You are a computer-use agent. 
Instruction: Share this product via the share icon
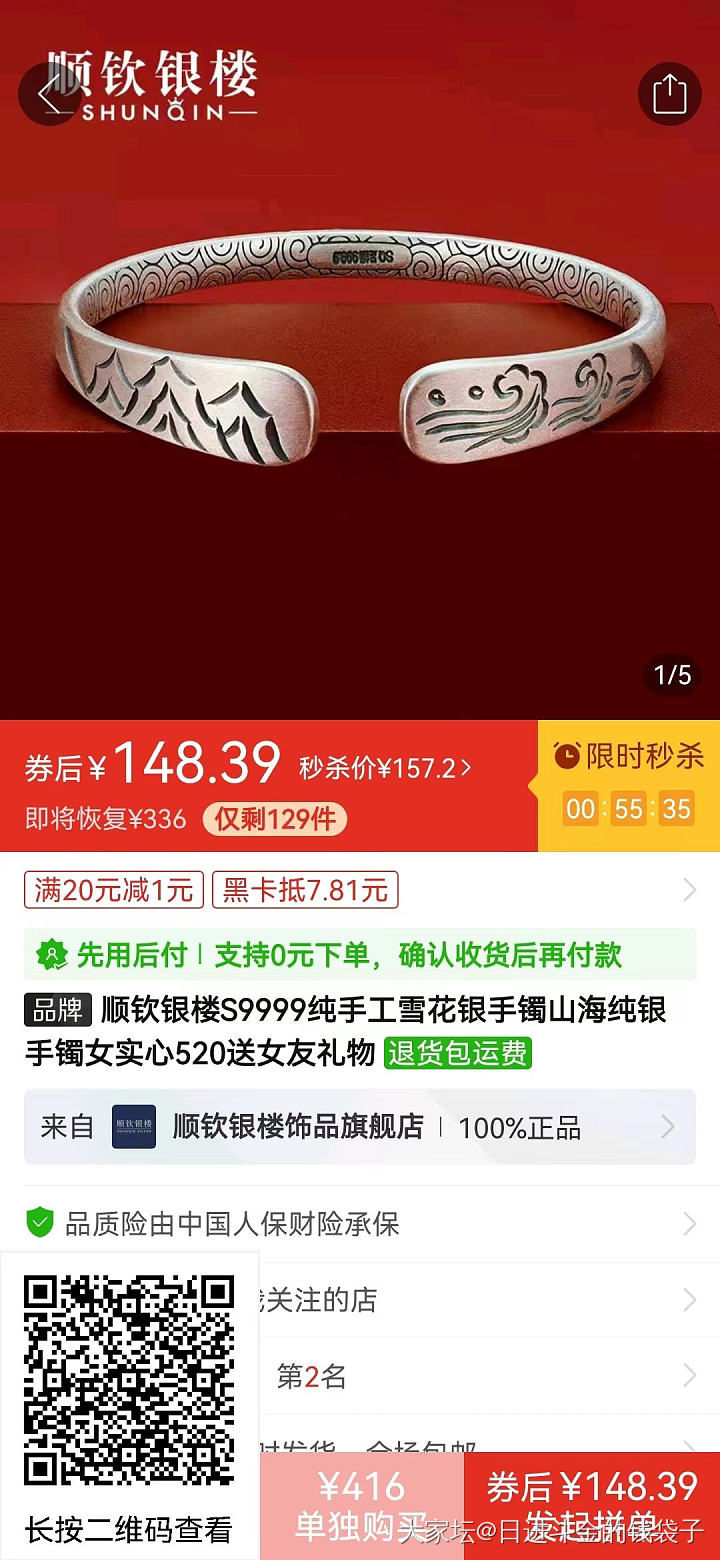coord(669,94)
